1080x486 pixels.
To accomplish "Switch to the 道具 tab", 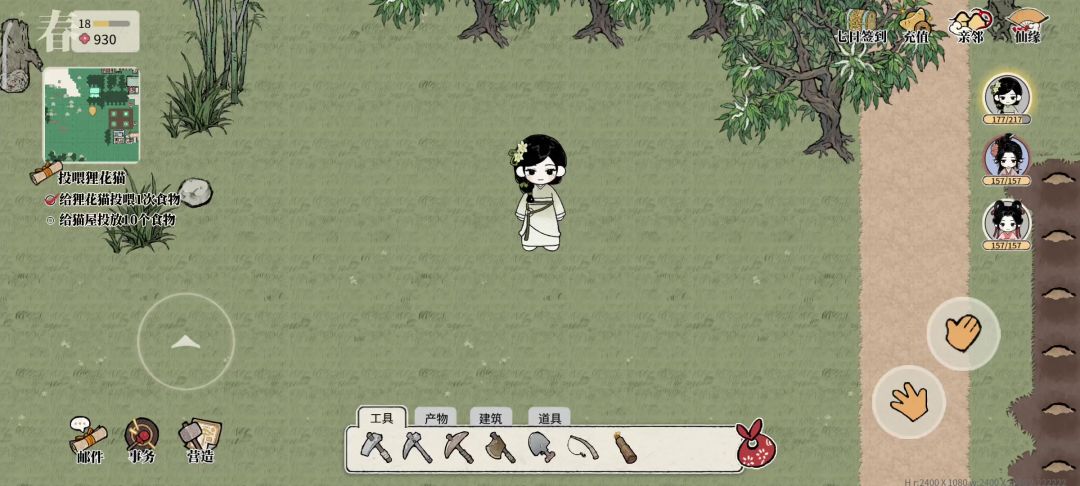I will 549,418.
